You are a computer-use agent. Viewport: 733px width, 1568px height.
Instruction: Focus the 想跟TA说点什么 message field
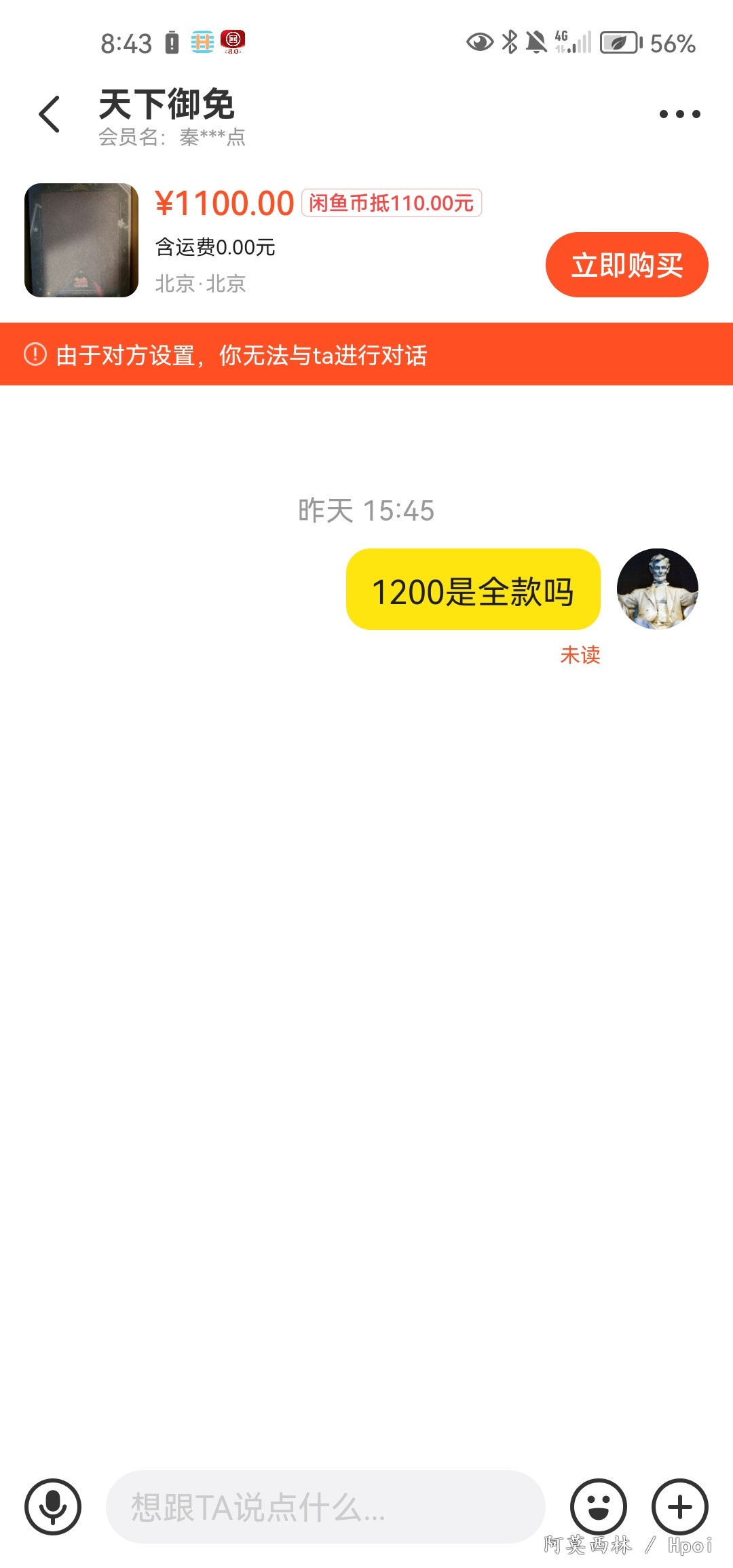pyautogui.click(x=326, y=1507)
